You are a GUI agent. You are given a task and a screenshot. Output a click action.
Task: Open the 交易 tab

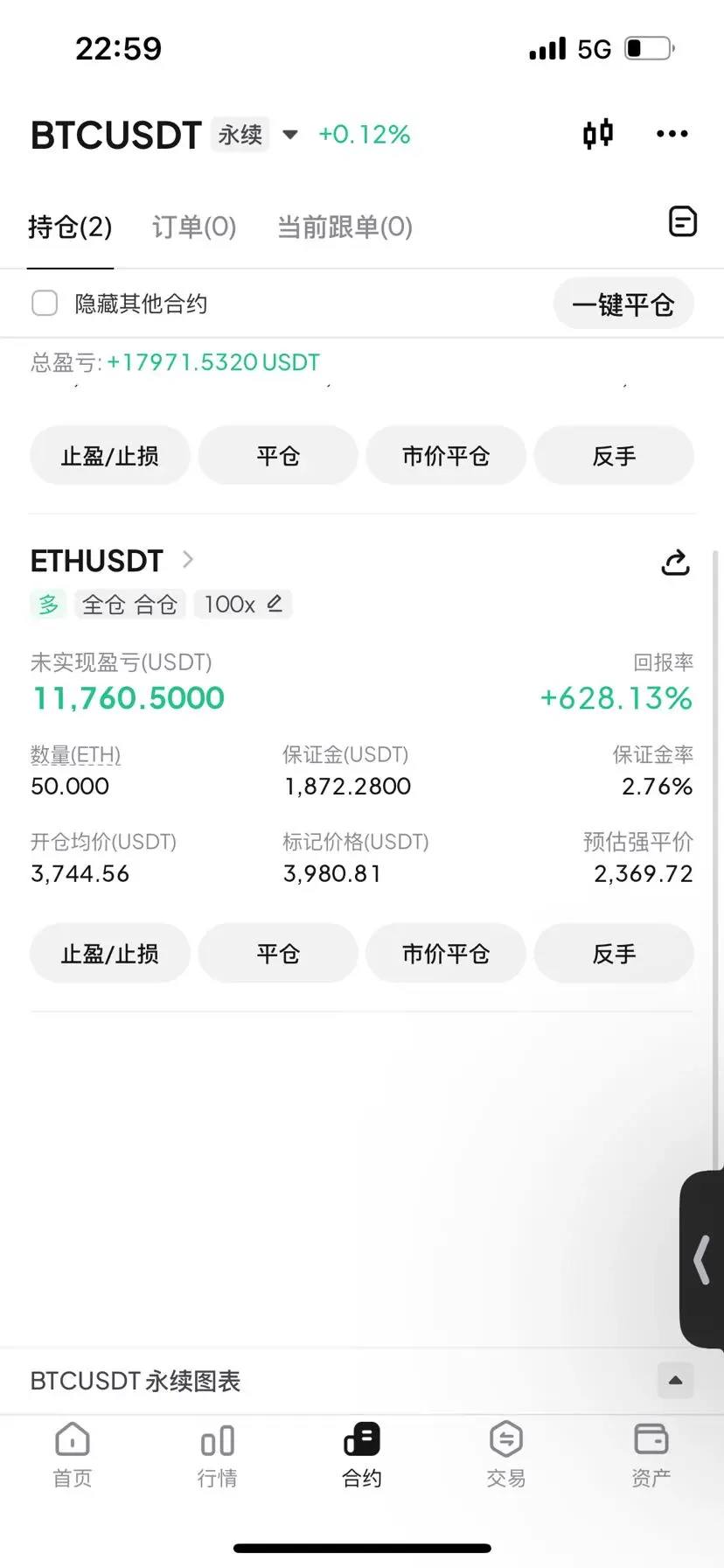(x=506, y=1456)
